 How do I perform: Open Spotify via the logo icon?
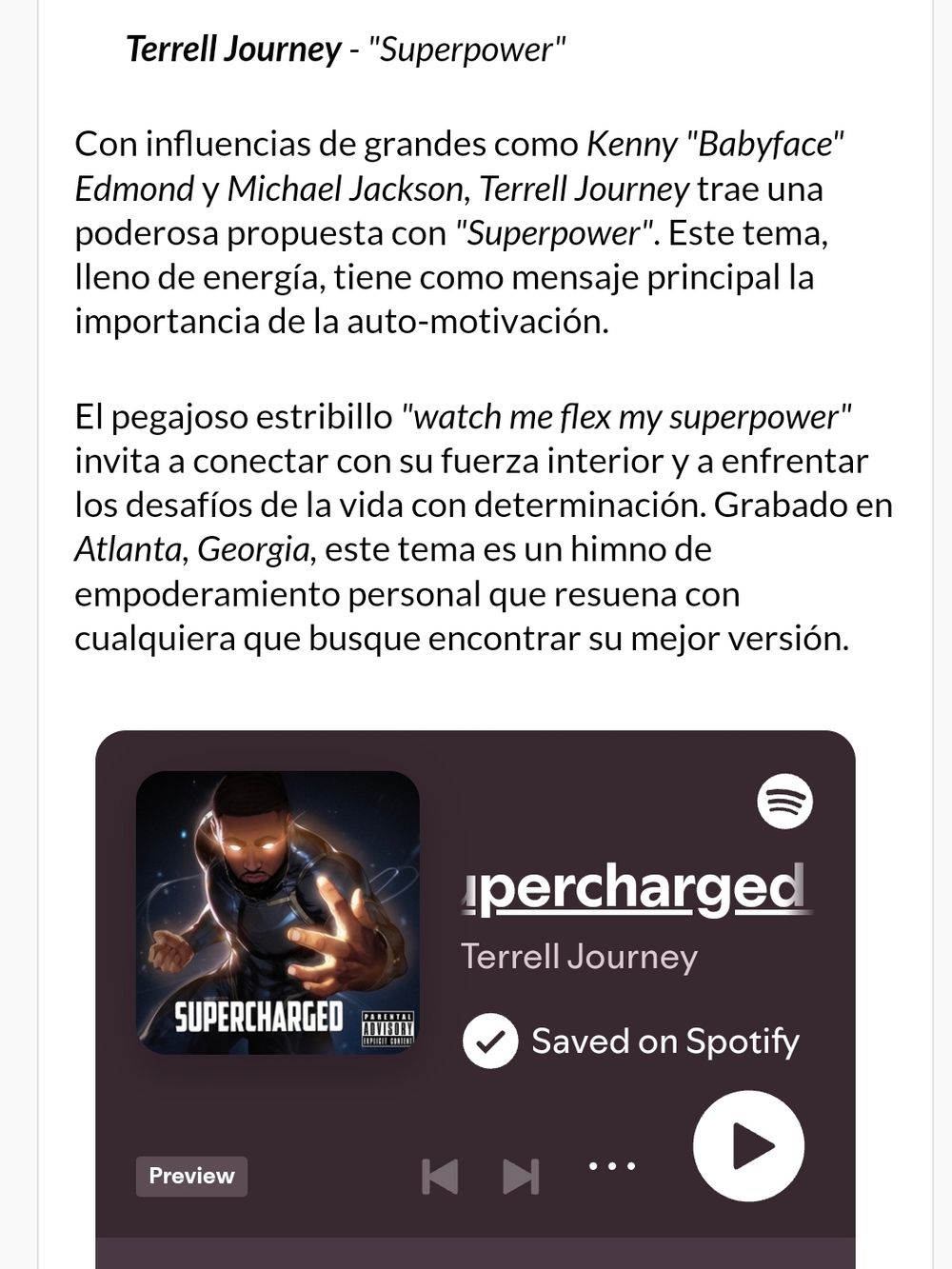(784, 801)
